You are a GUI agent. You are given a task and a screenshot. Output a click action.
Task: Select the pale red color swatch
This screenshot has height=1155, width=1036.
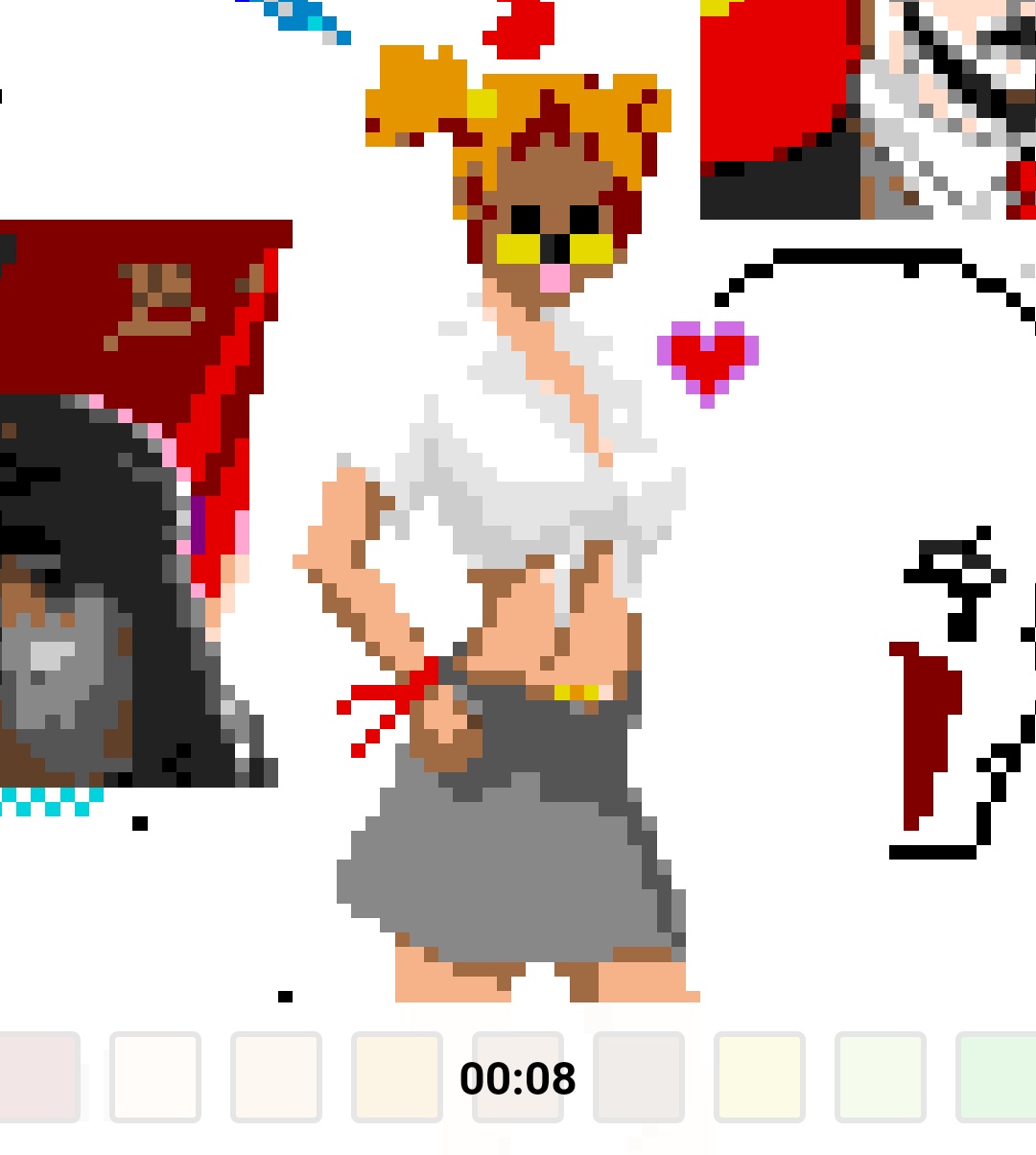38,1076
